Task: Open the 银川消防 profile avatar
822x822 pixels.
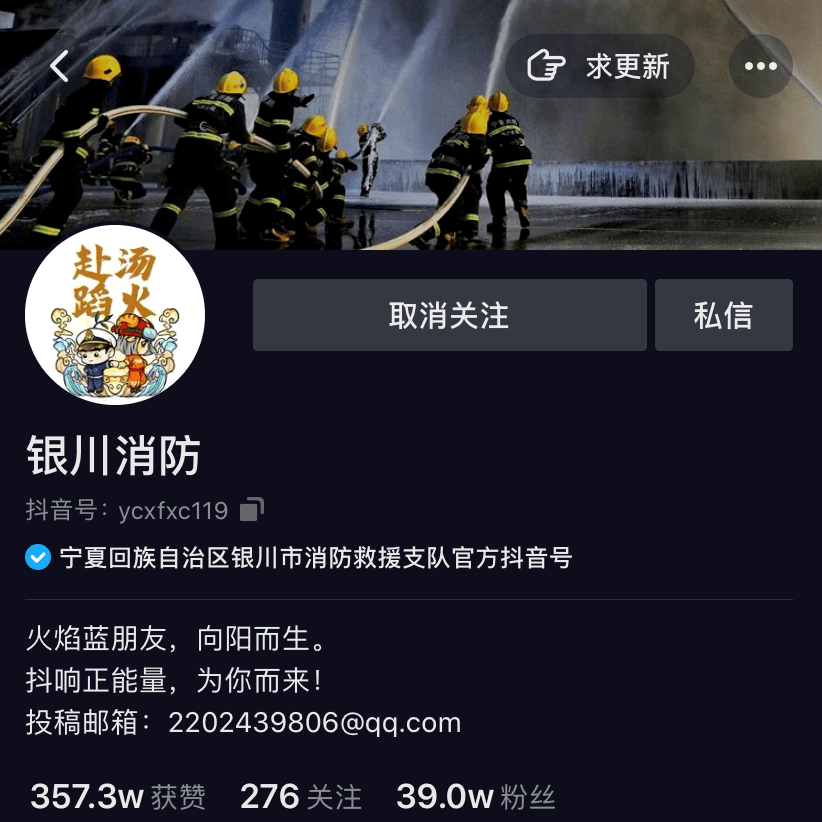Action: tap(115, 315)
